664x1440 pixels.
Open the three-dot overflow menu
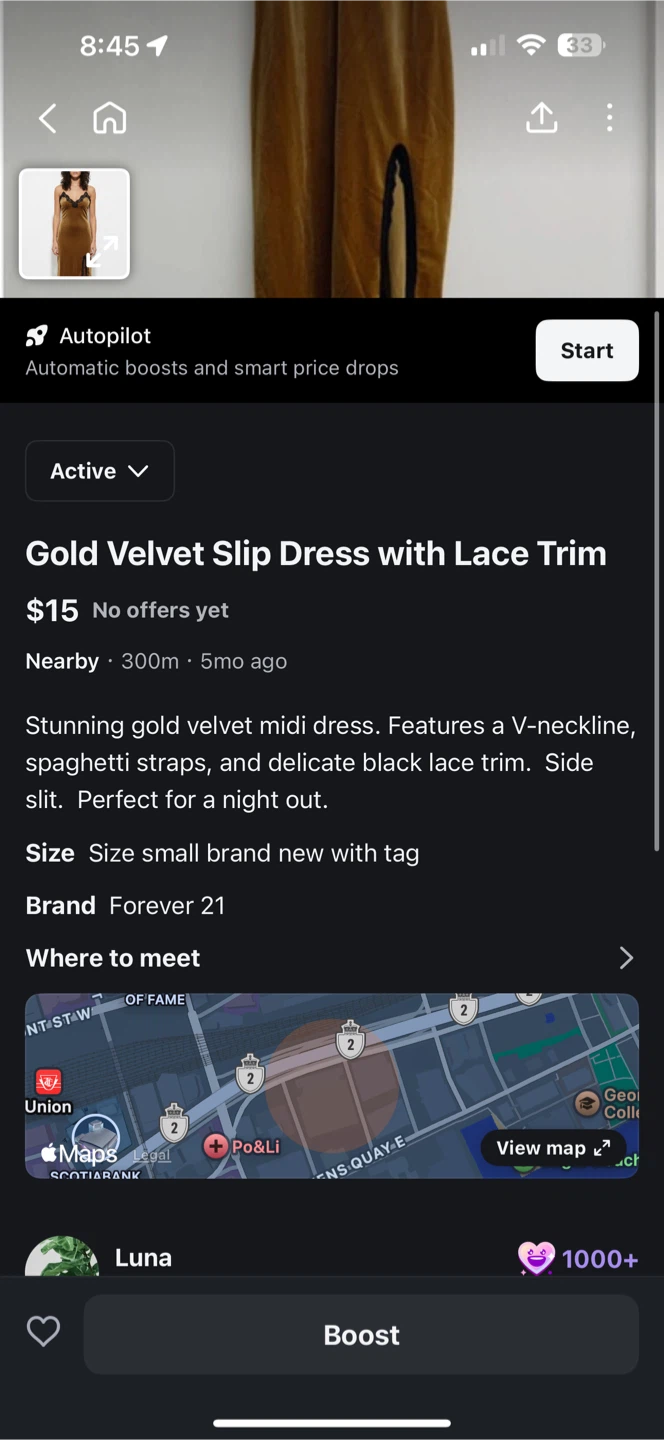609,118
